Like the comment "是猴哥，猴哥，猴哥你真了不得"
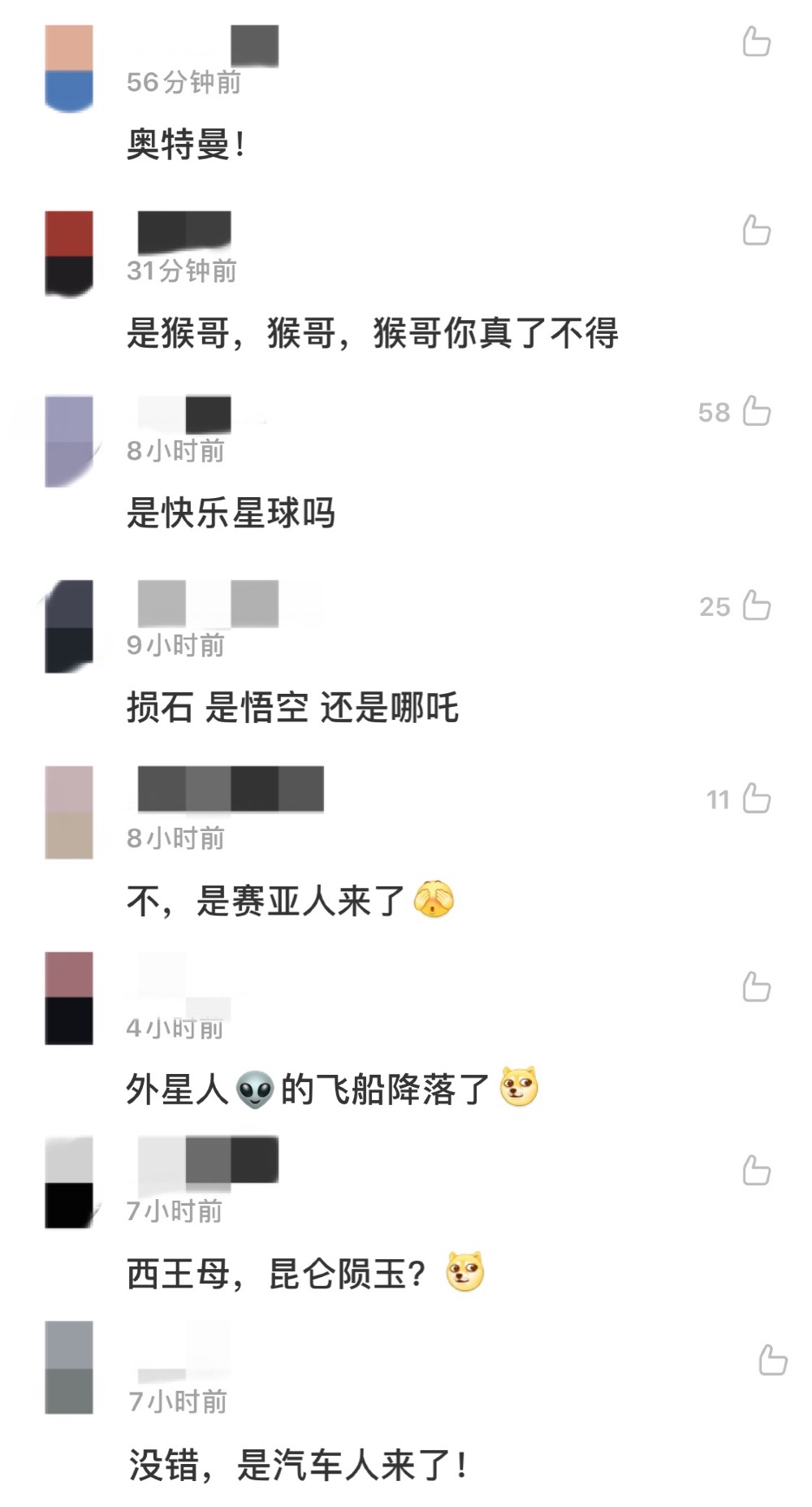 click(x=756, y=230)
